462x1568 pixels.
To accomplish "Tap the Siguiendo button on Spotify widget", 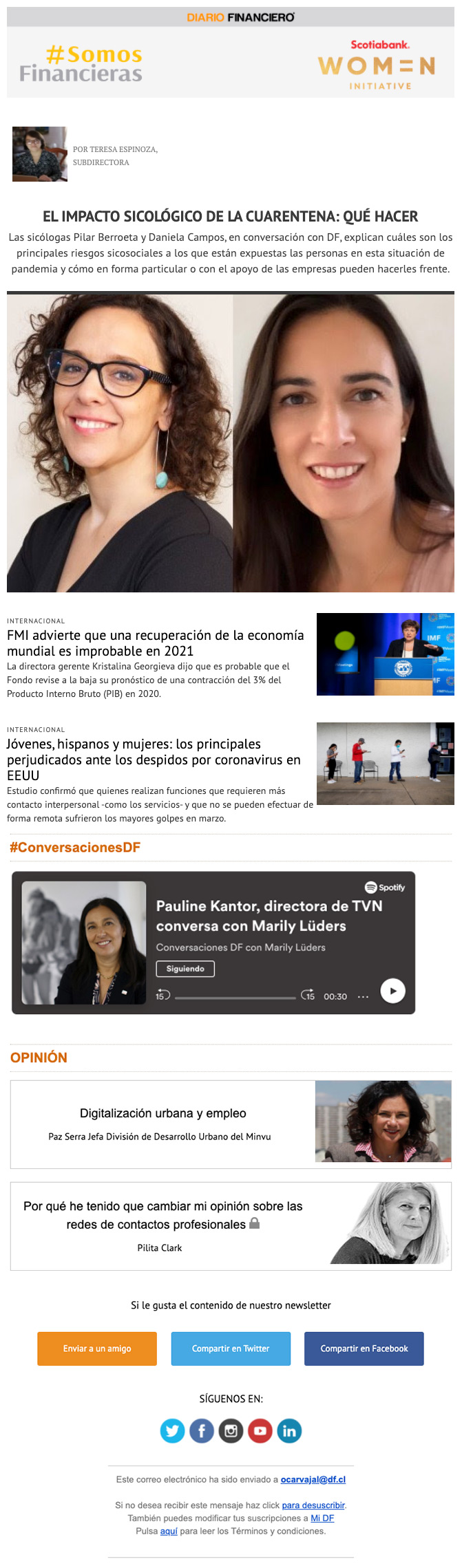I will [185, 969].
